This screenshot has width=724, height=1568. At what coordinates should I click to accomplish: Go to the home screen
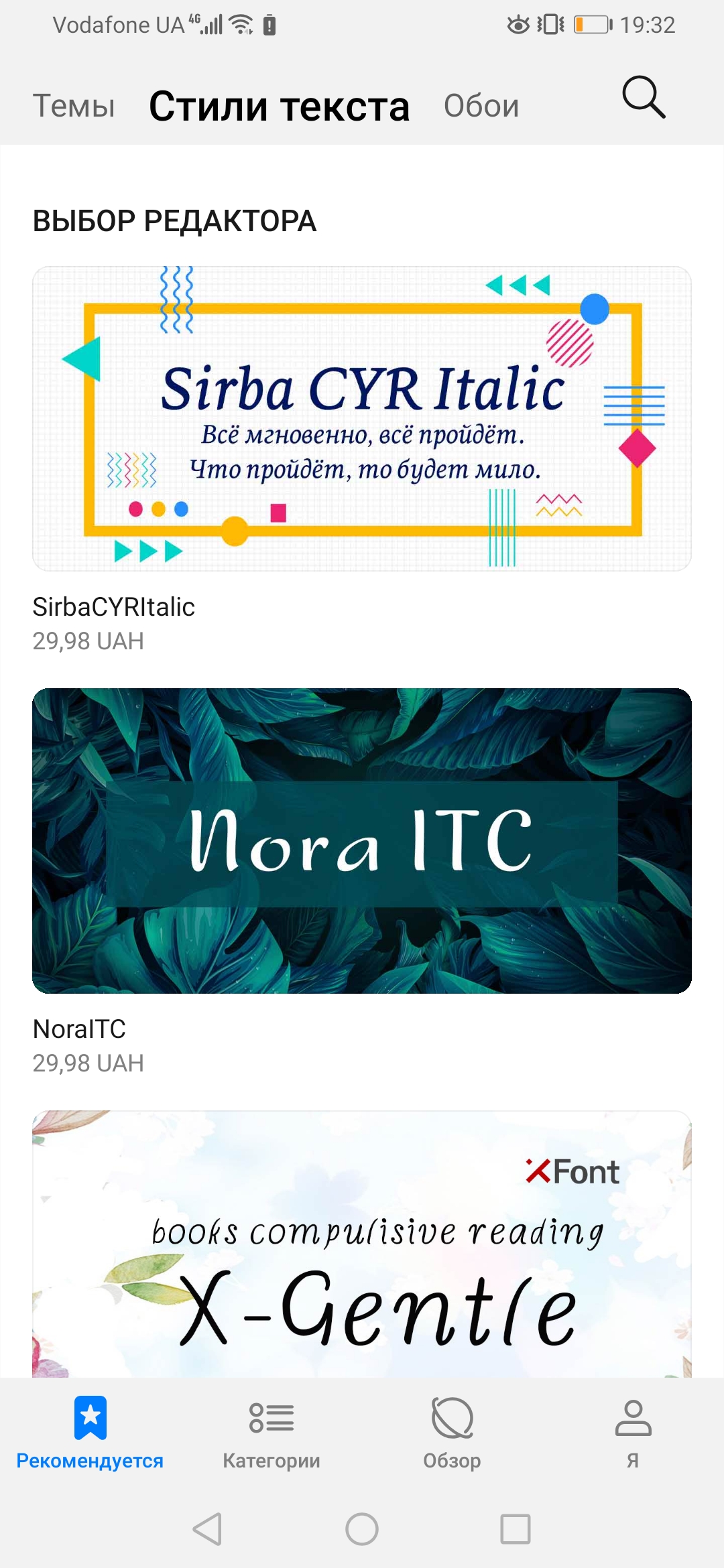[x=362, y=1529]
